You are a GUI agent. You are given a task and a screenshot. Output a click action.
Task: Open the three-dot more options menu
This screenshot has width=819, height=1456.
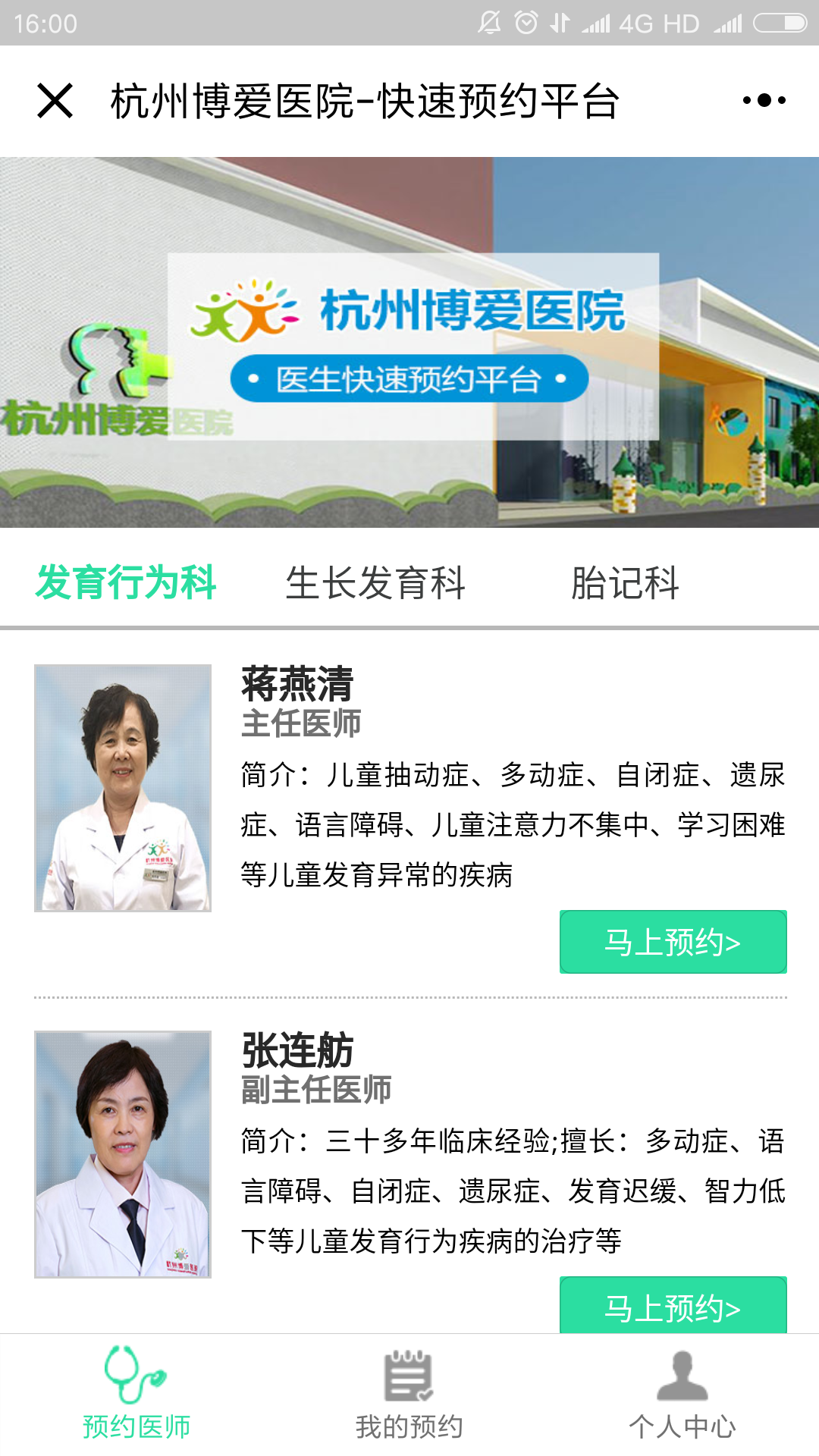764,100
